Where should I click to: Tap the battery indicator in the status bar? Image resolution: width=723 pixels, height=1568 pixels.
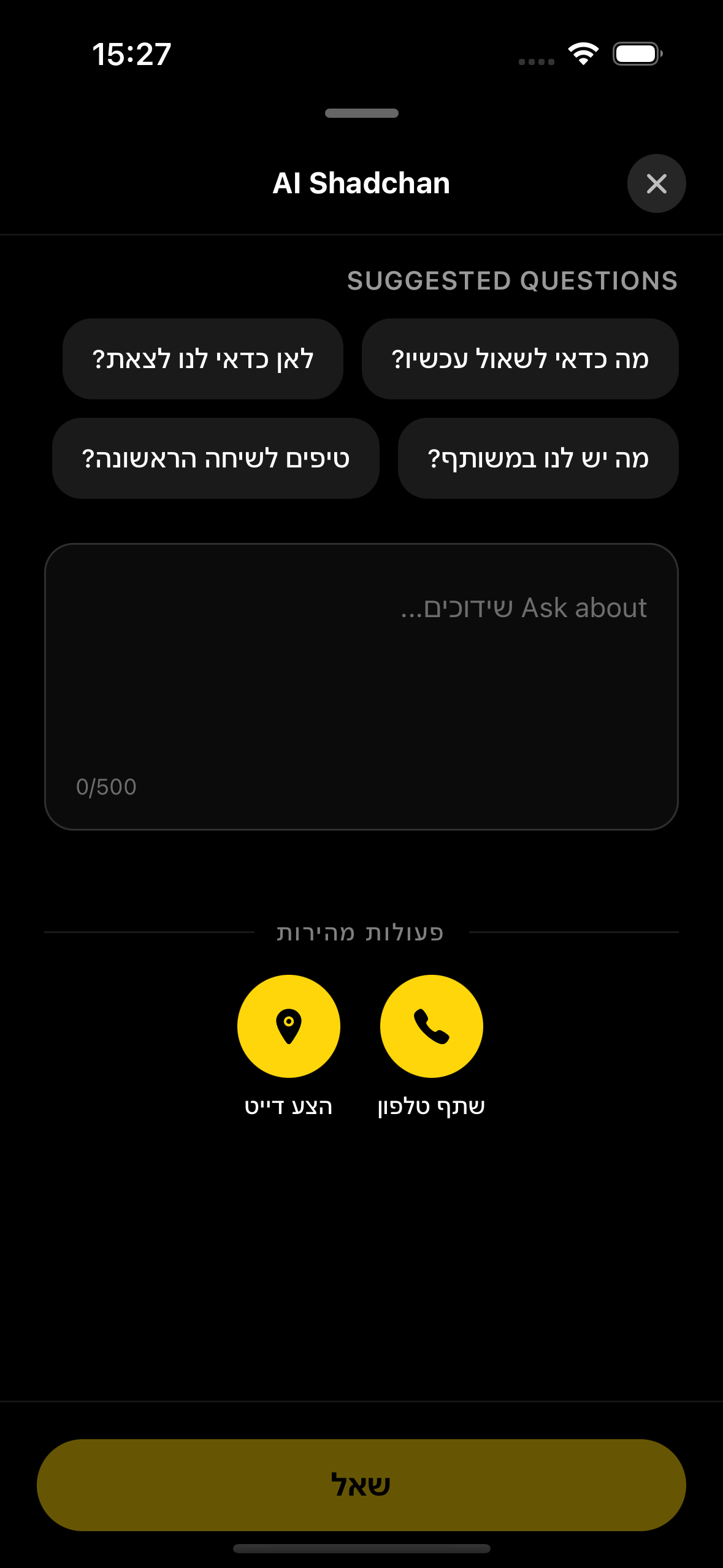pyautogui.click(x=635, y=54)
